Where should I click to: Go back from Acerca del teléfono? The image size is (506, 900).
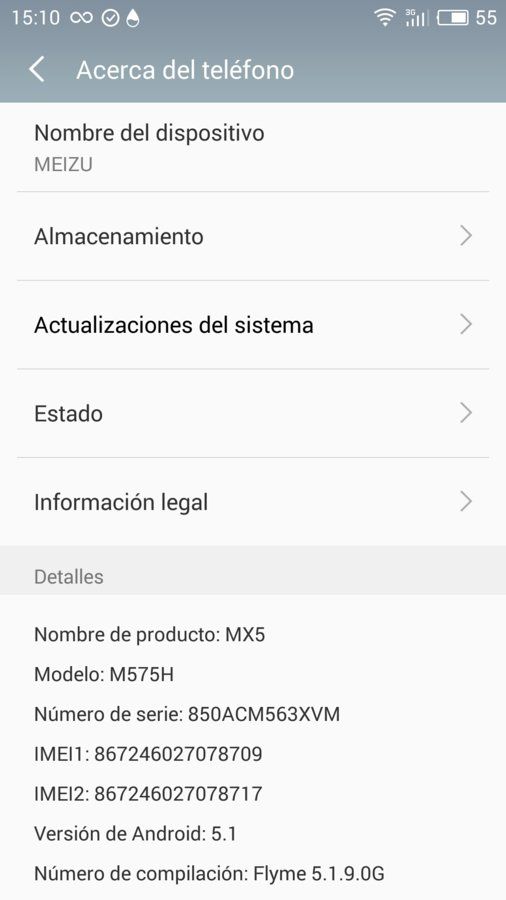coord(37,70)
